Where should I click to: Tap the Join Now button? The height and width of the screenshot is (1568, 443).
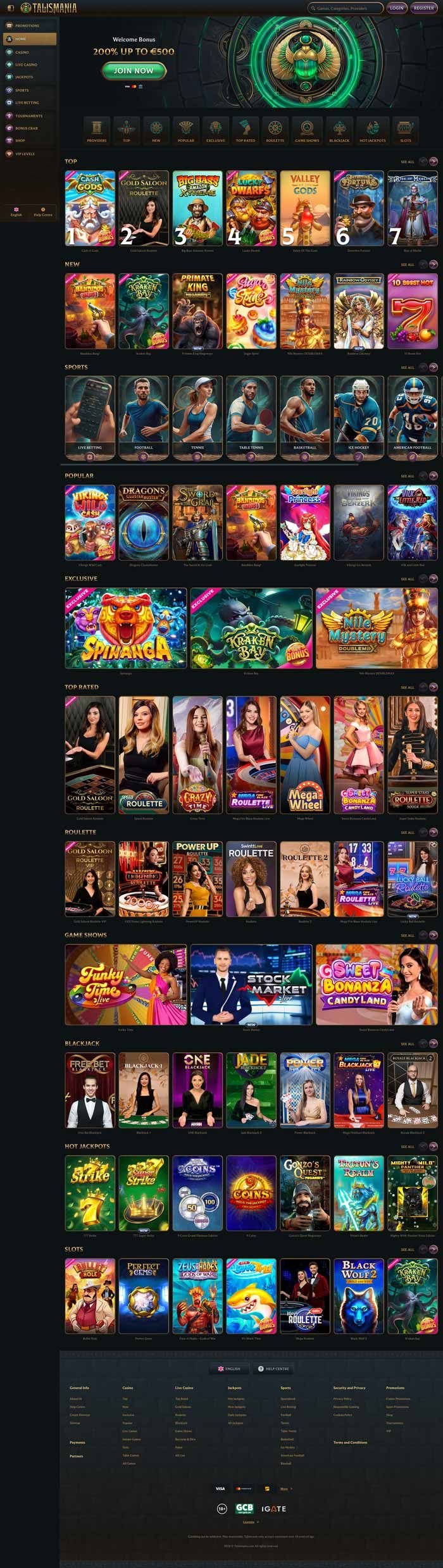pos(134,71)
